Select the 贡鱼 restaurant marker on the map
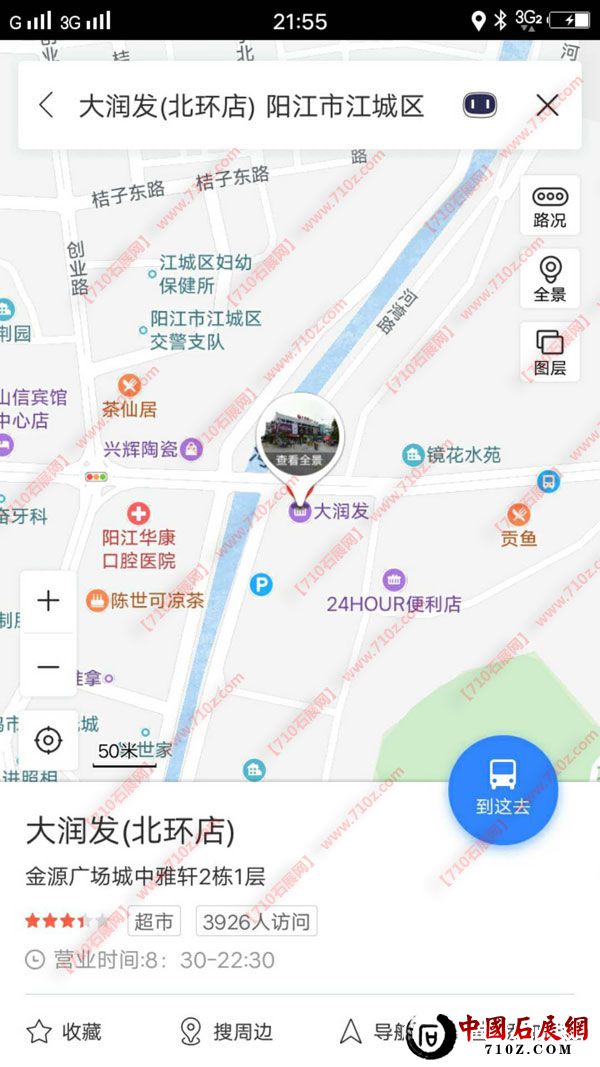The width and height of the screenshot is (600, 1067). (x=518, y=515)
